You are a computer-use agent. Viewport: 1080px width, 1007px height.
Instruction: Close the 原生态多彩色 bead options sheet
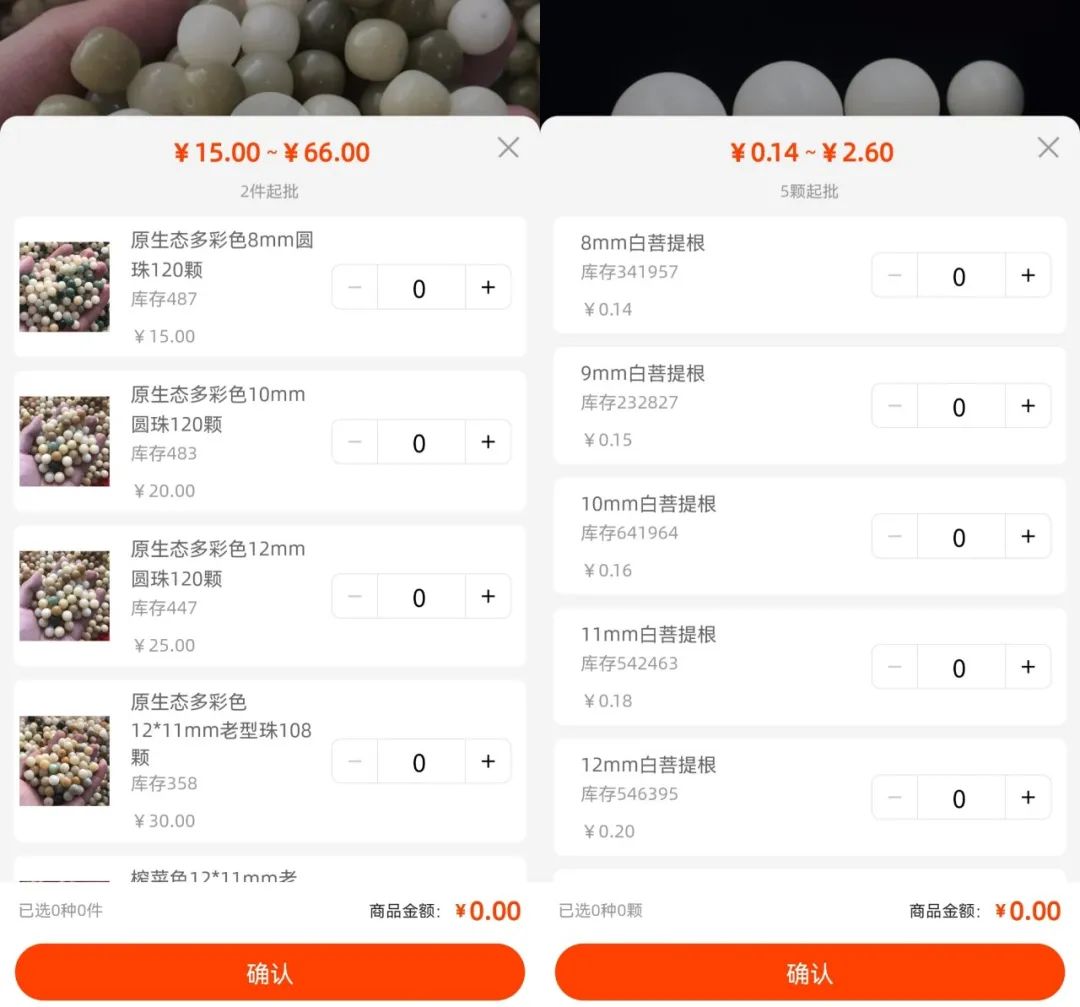[508, 148]
